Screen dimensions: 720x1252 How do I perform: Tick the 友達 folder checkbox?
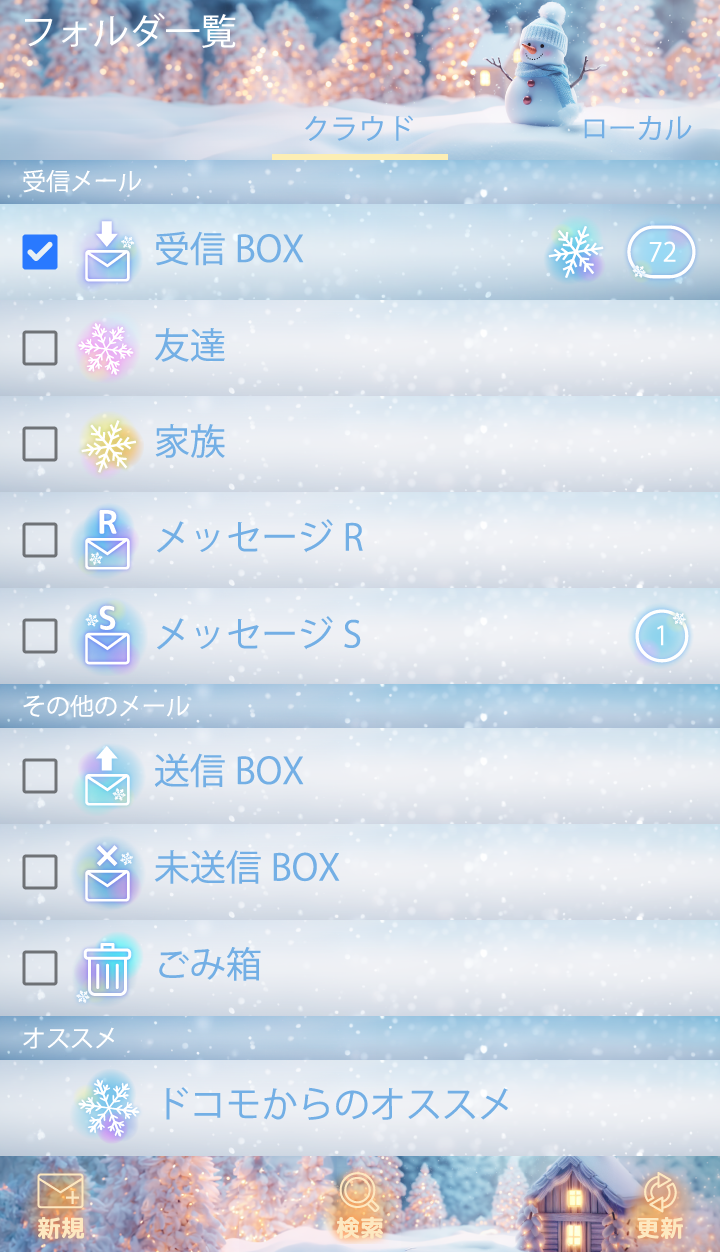(x=40, y=348)
